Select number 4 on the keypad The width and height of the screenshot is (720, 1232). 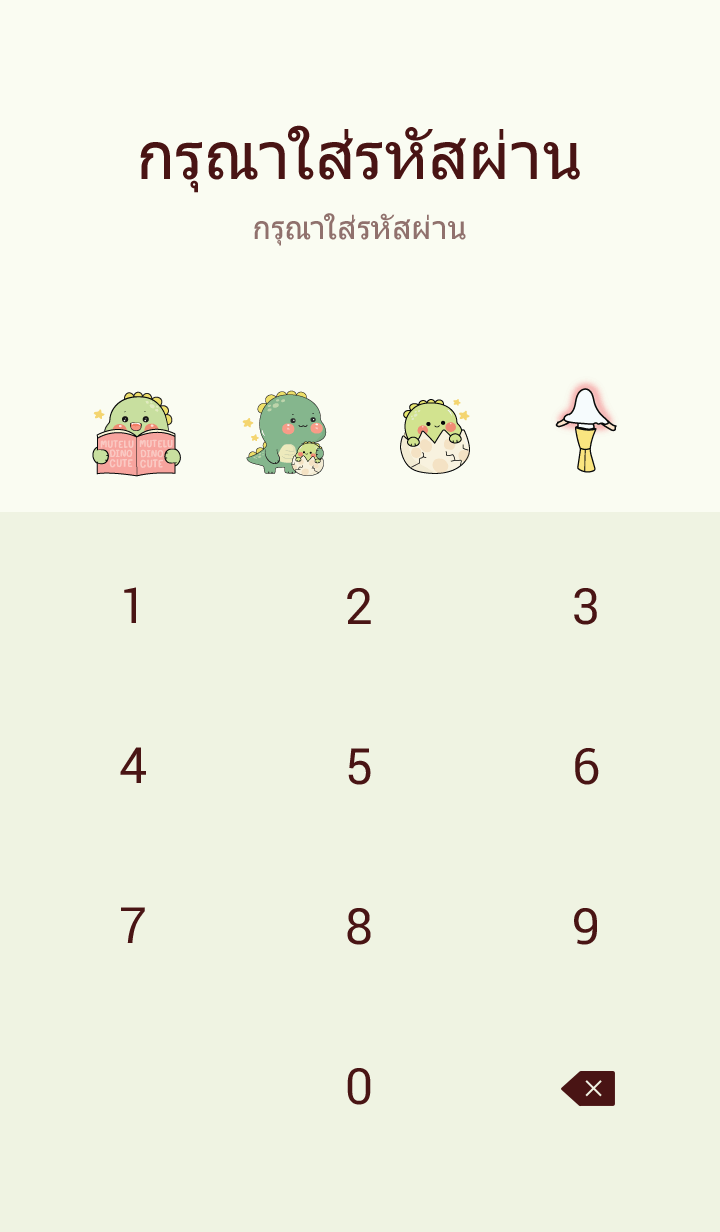(132, 767)
